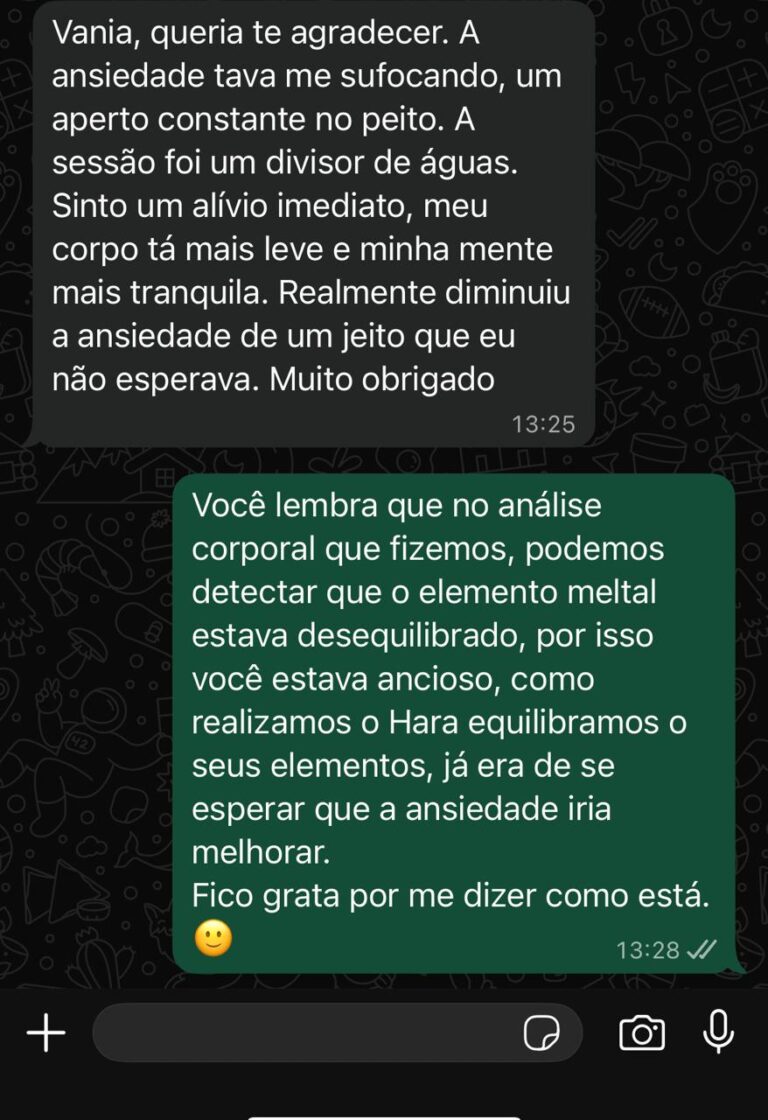Tap the message input field
The image size is (768, 1120).
point(300,1033)
